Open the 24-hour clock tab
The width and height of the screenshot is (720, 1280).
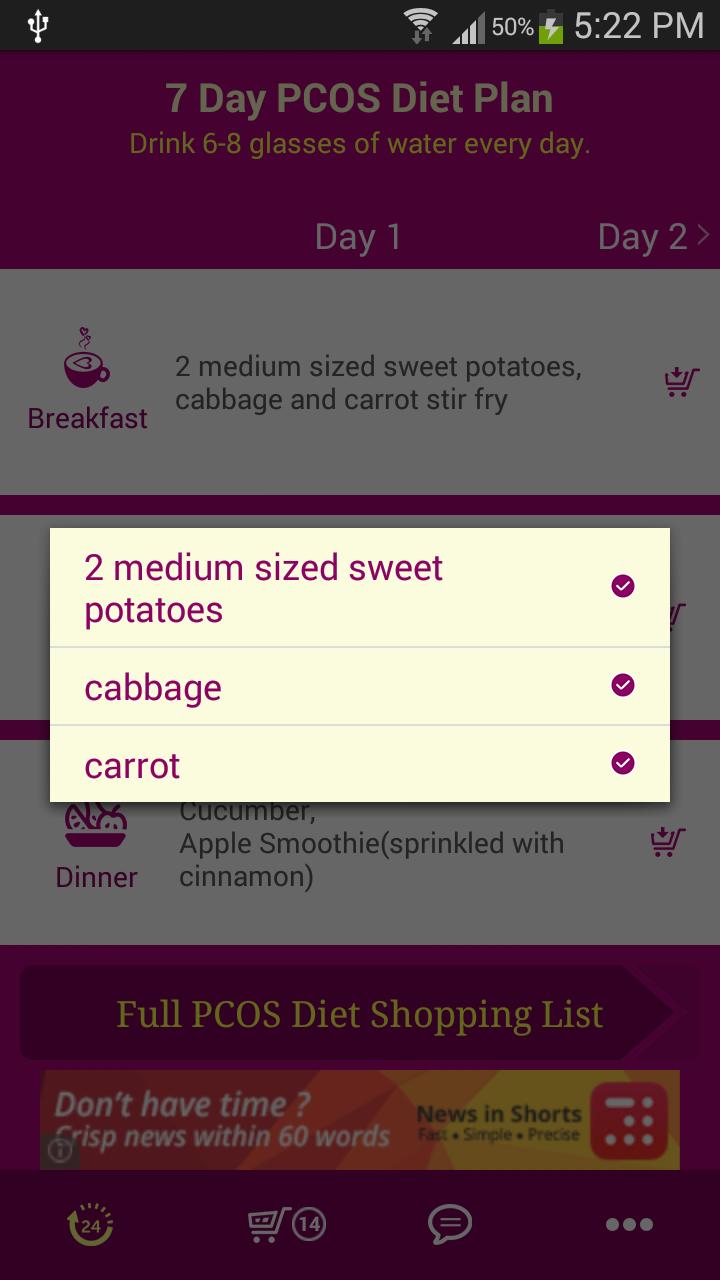point(91,1225)
